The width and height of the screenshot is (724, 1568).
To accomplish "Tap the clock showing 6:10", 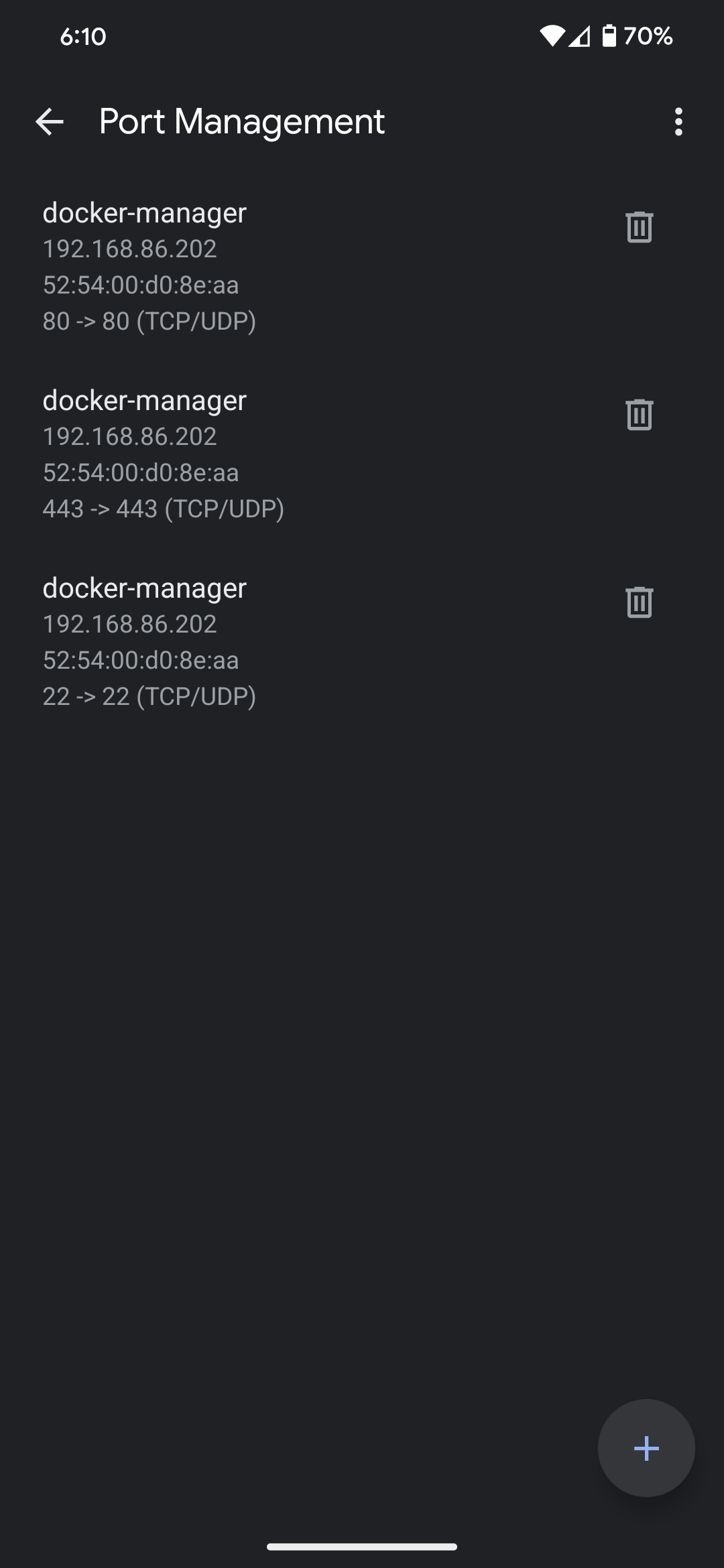I will coord(82,37).
